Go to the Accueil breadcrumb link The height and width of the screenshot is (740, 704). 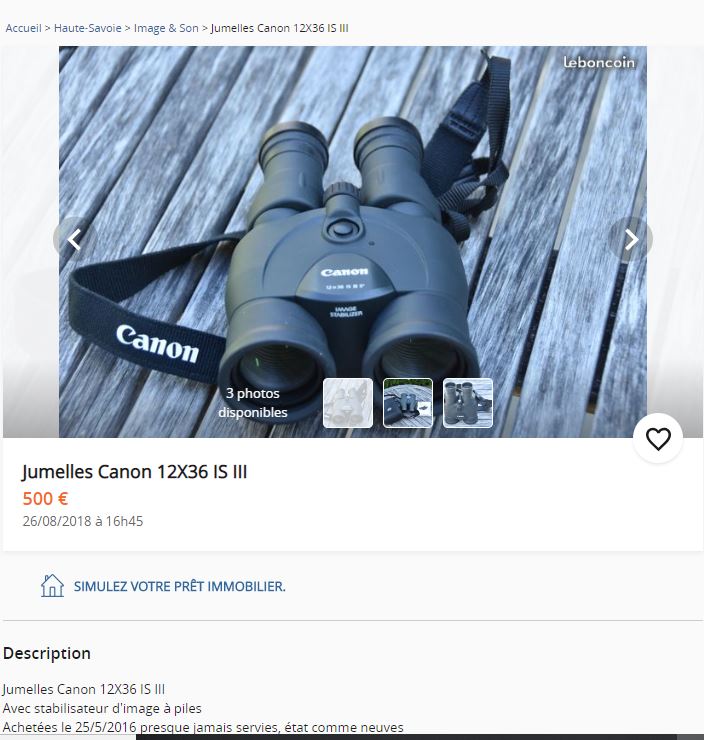[x=23, y=28]
